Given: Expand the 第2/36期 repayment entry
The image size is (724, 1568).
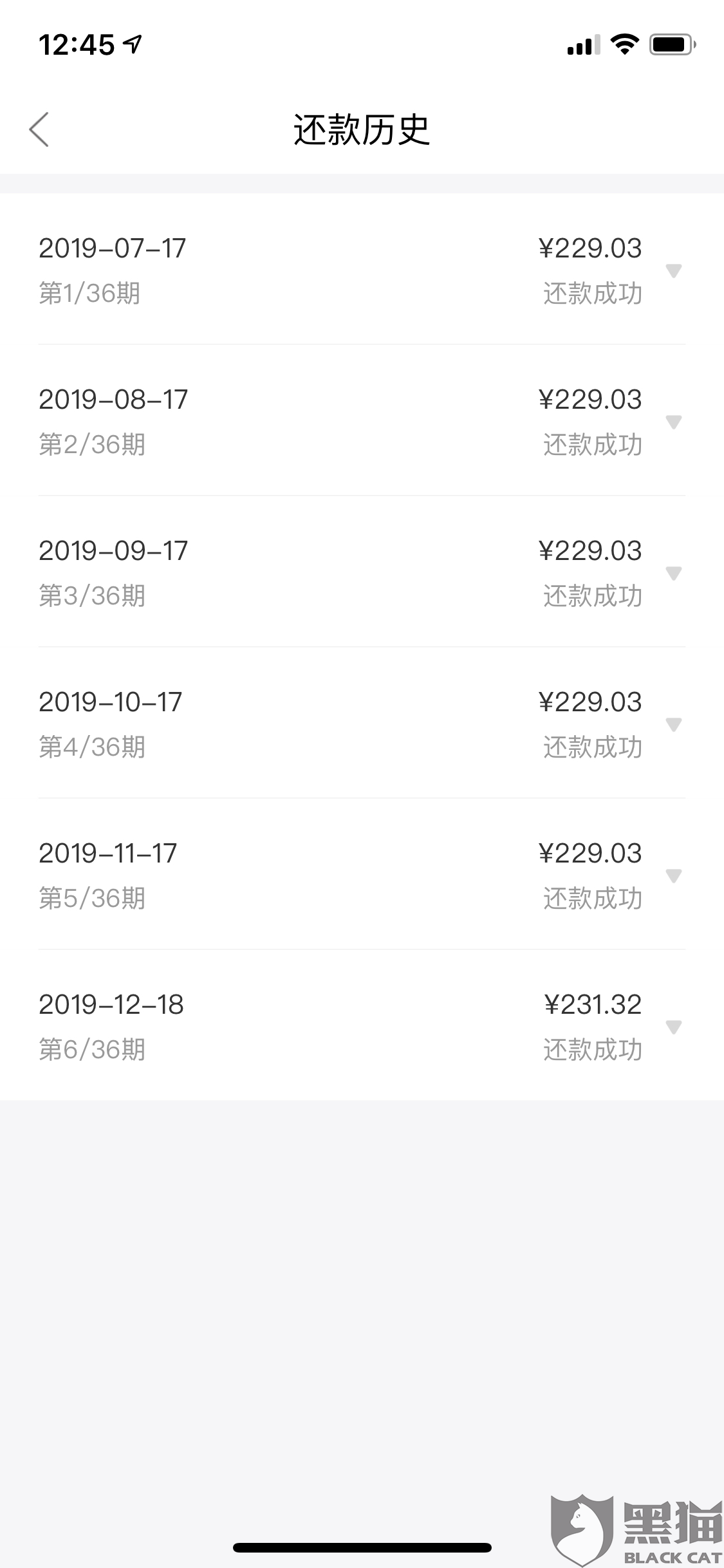Looking at the screenshot, I should (673, 422).
